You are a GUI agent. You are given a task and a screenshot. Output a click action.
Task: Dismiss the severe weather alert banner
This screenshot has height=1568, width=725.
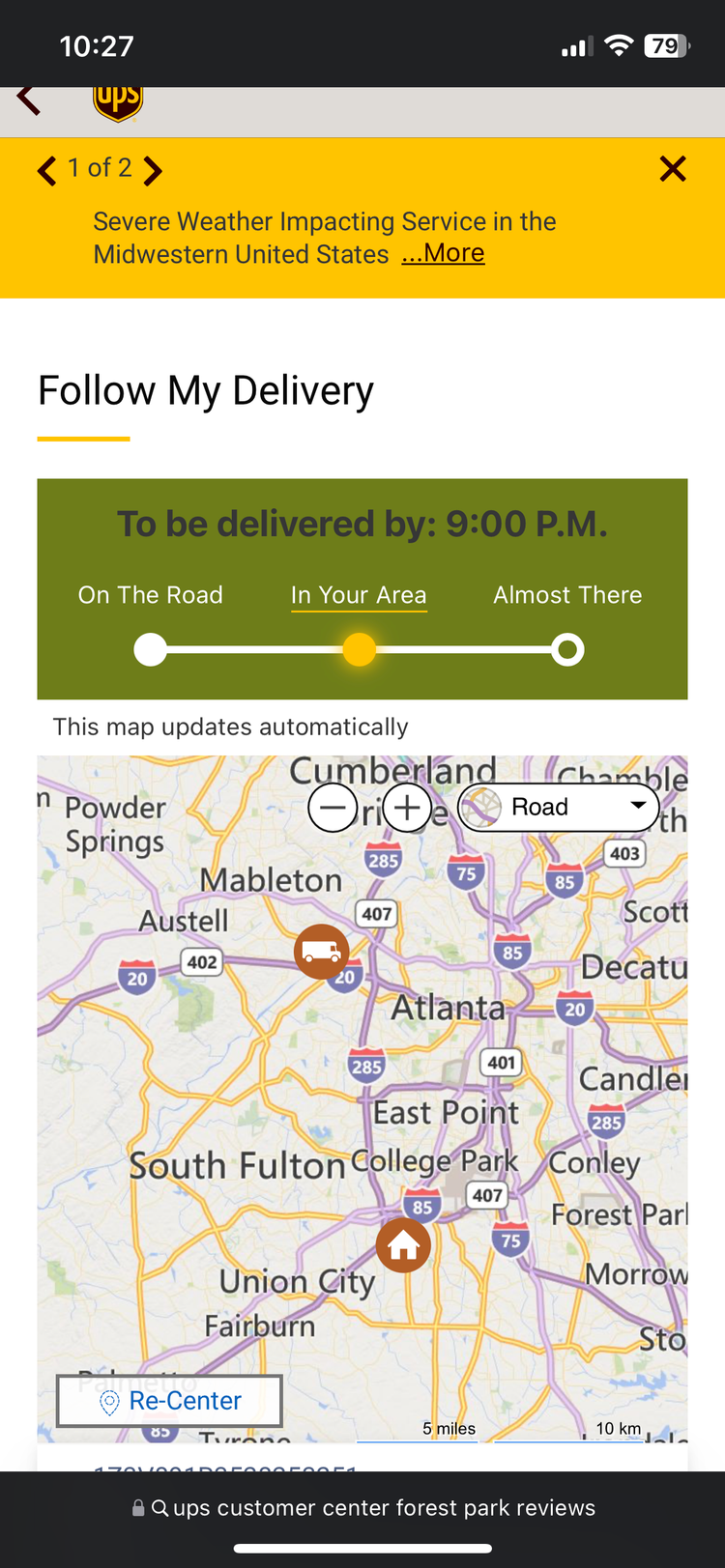pos(673,169)
